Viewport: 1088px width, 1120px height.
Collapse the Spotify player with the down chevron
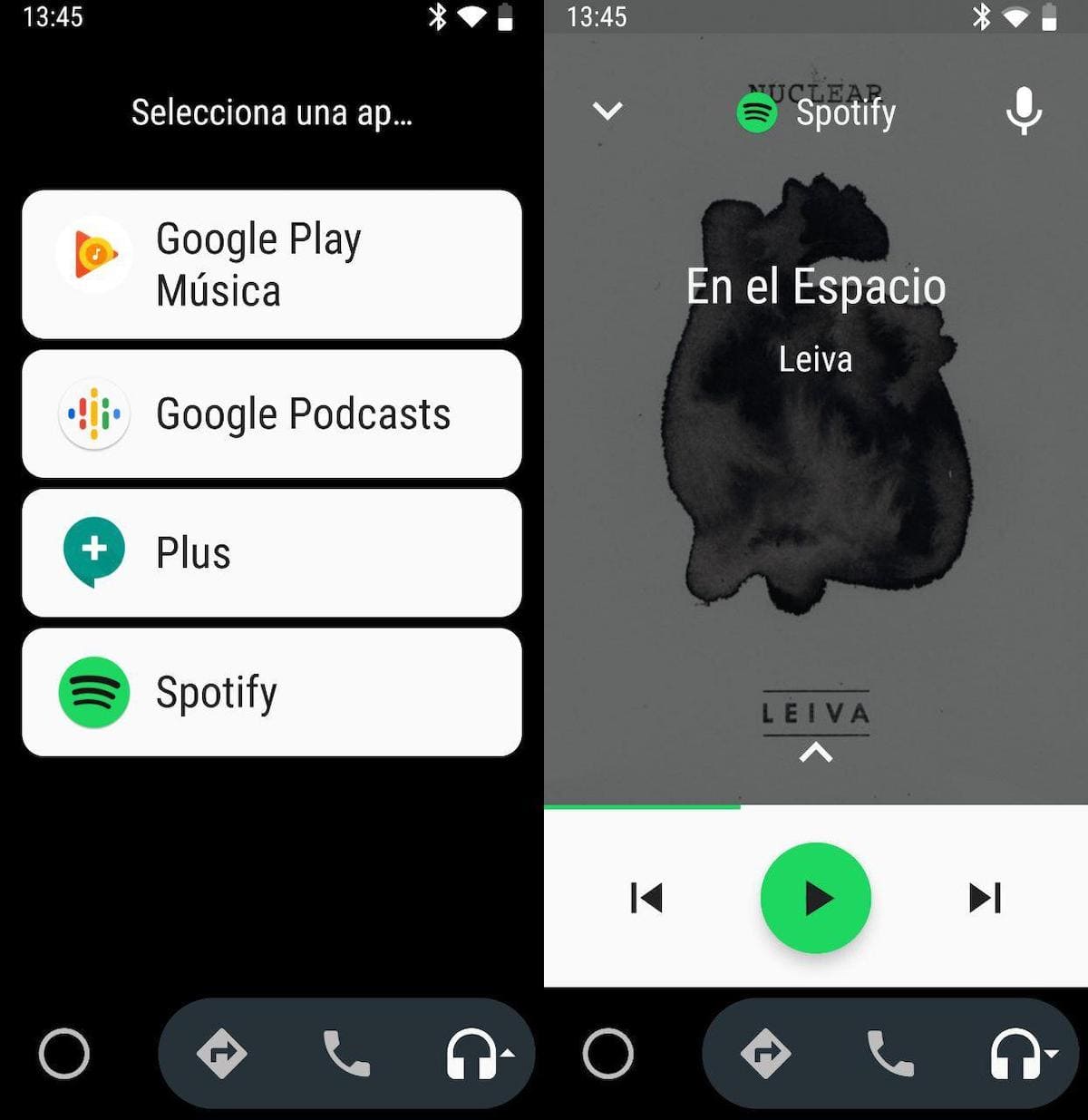coord(607,111)
